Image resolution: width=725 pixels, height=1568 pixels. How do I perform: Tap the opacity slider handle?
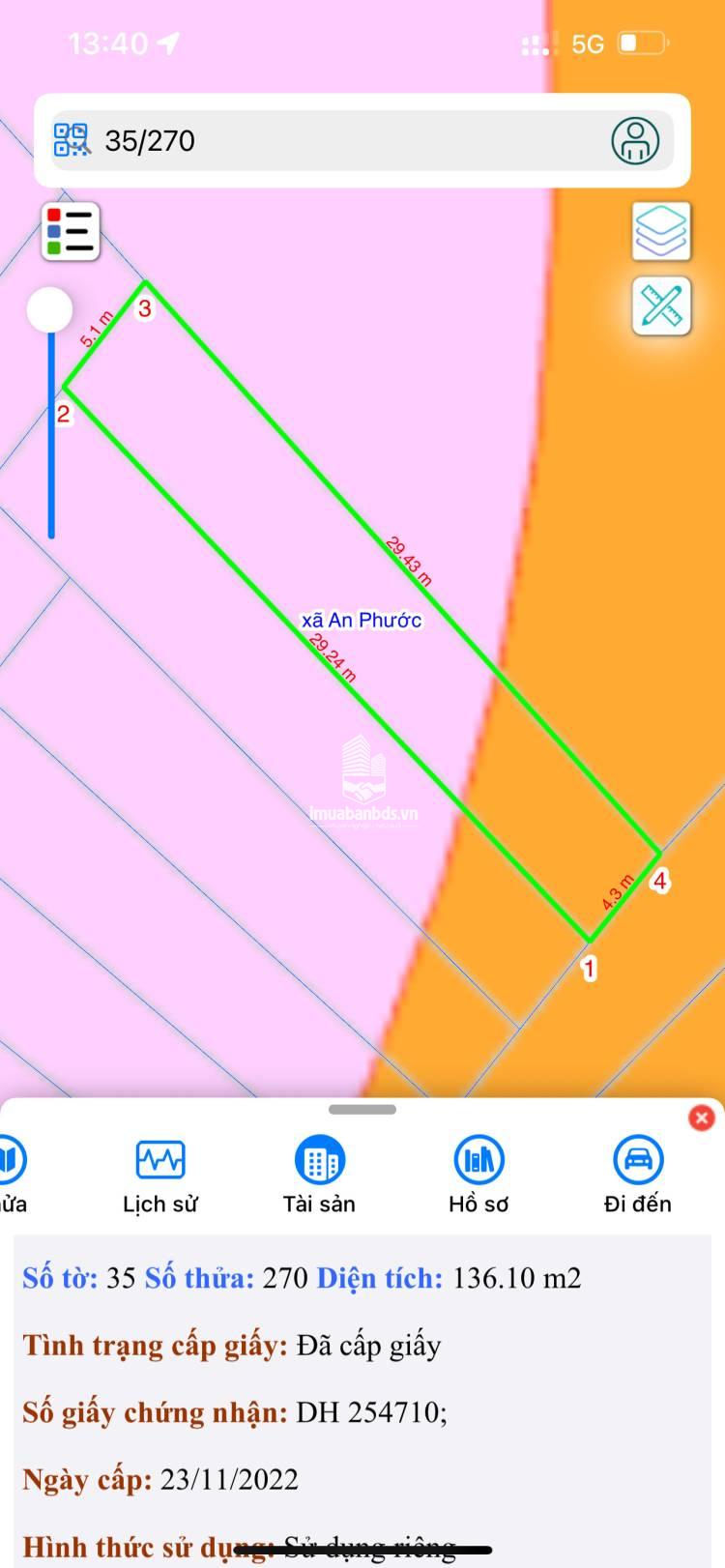[49, 310]
